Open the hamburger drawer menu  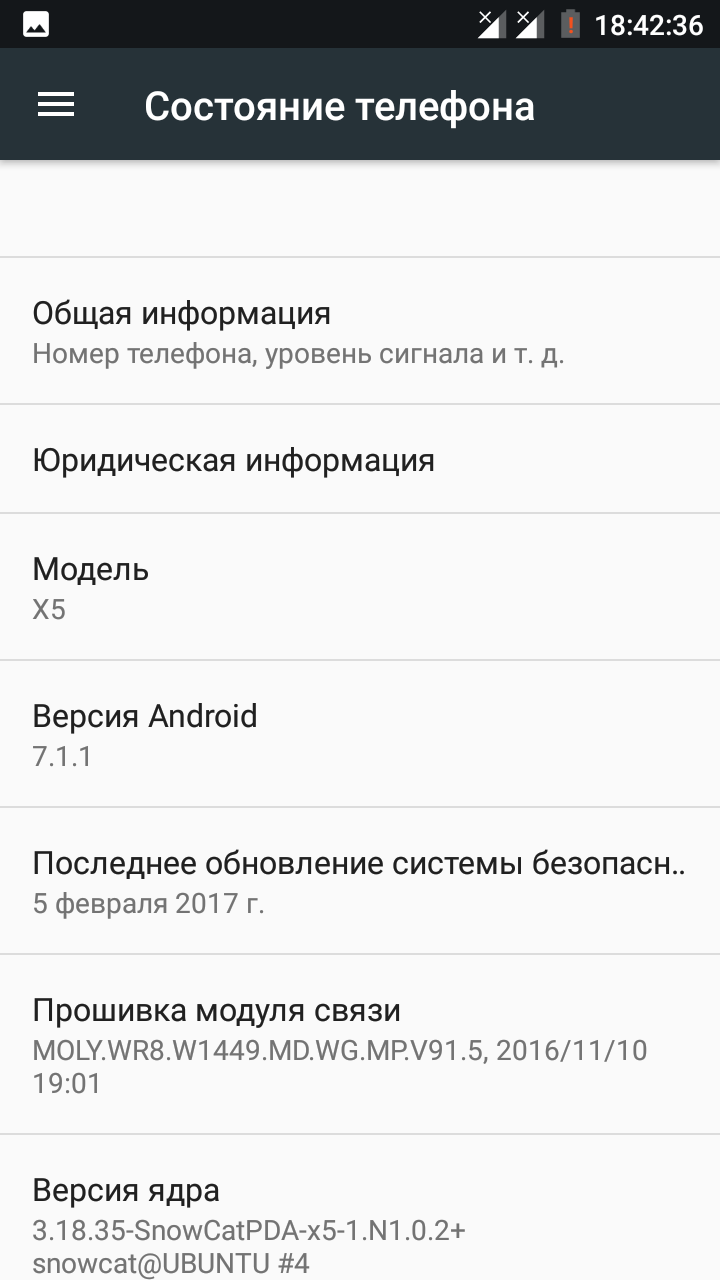point(56,105)
